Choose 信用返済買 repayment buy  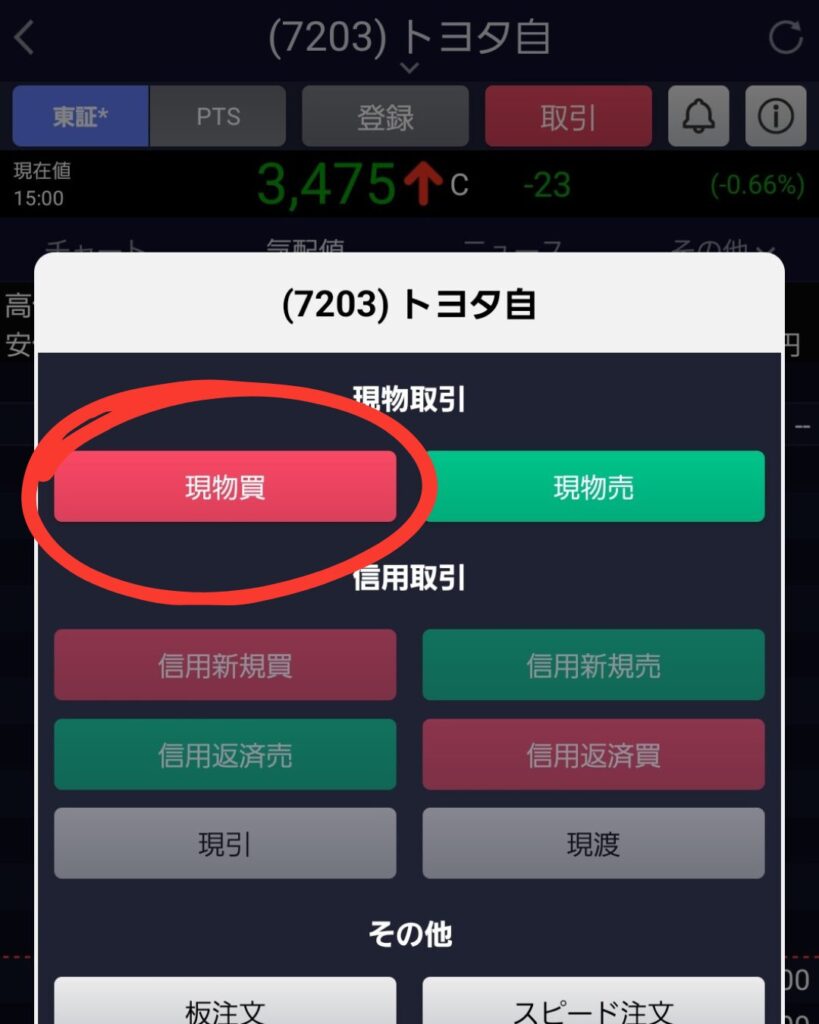[593, 755]
